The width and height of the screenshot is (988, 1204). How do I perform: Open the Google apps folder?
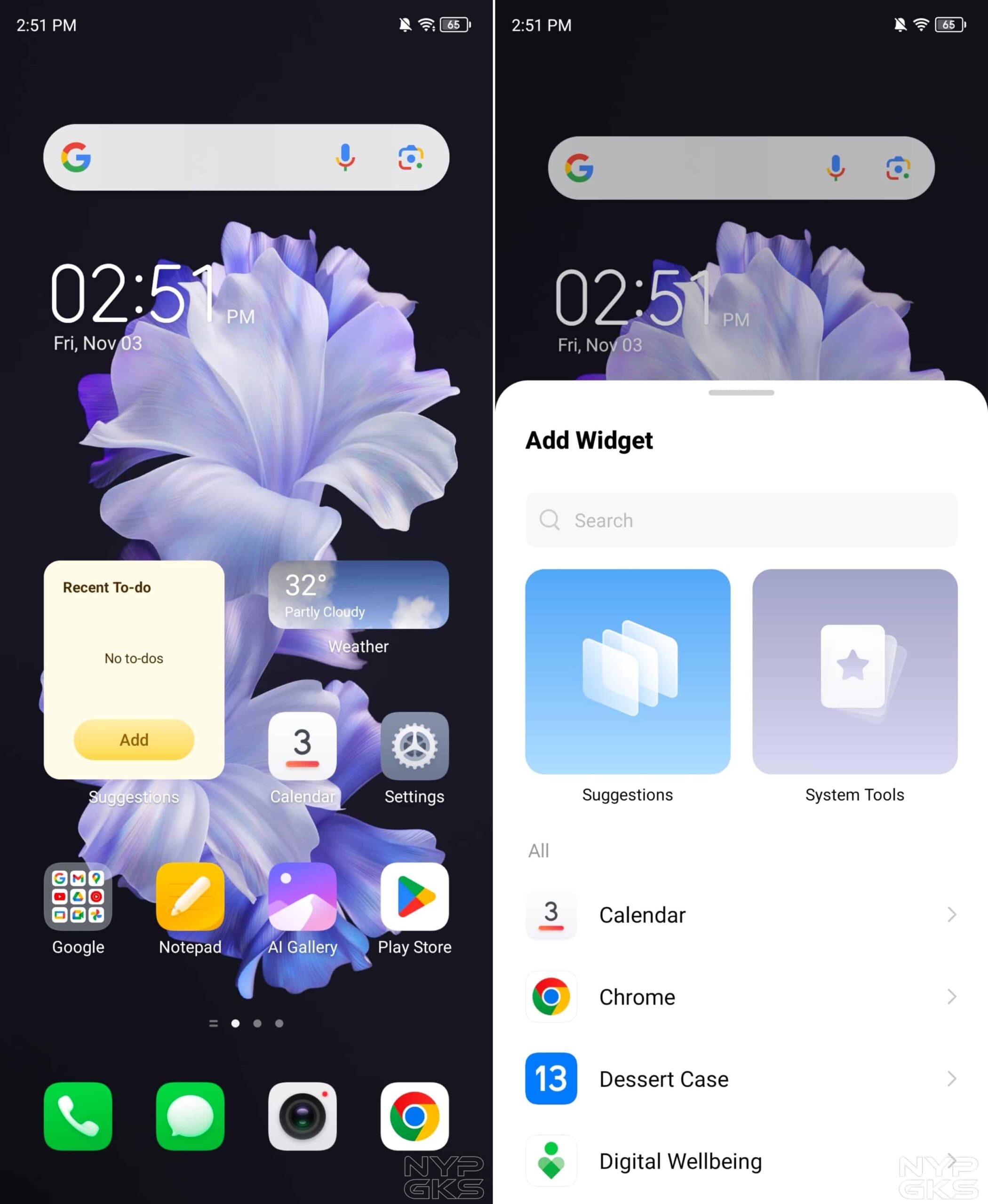click(x=78, y=896)
